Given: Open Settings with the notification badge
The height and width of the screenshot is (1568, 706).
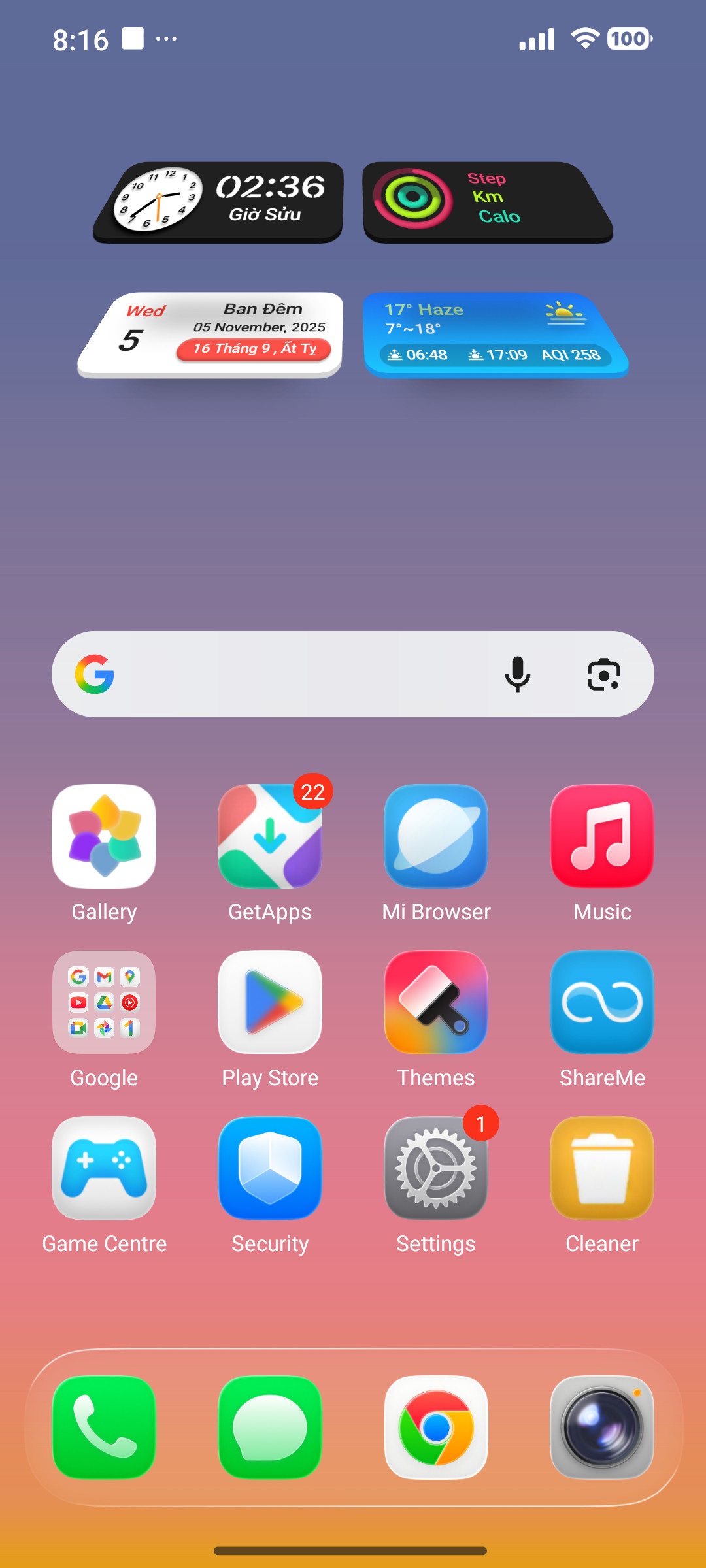Looking at the screenshot, I should click(x=435, y=1168).
